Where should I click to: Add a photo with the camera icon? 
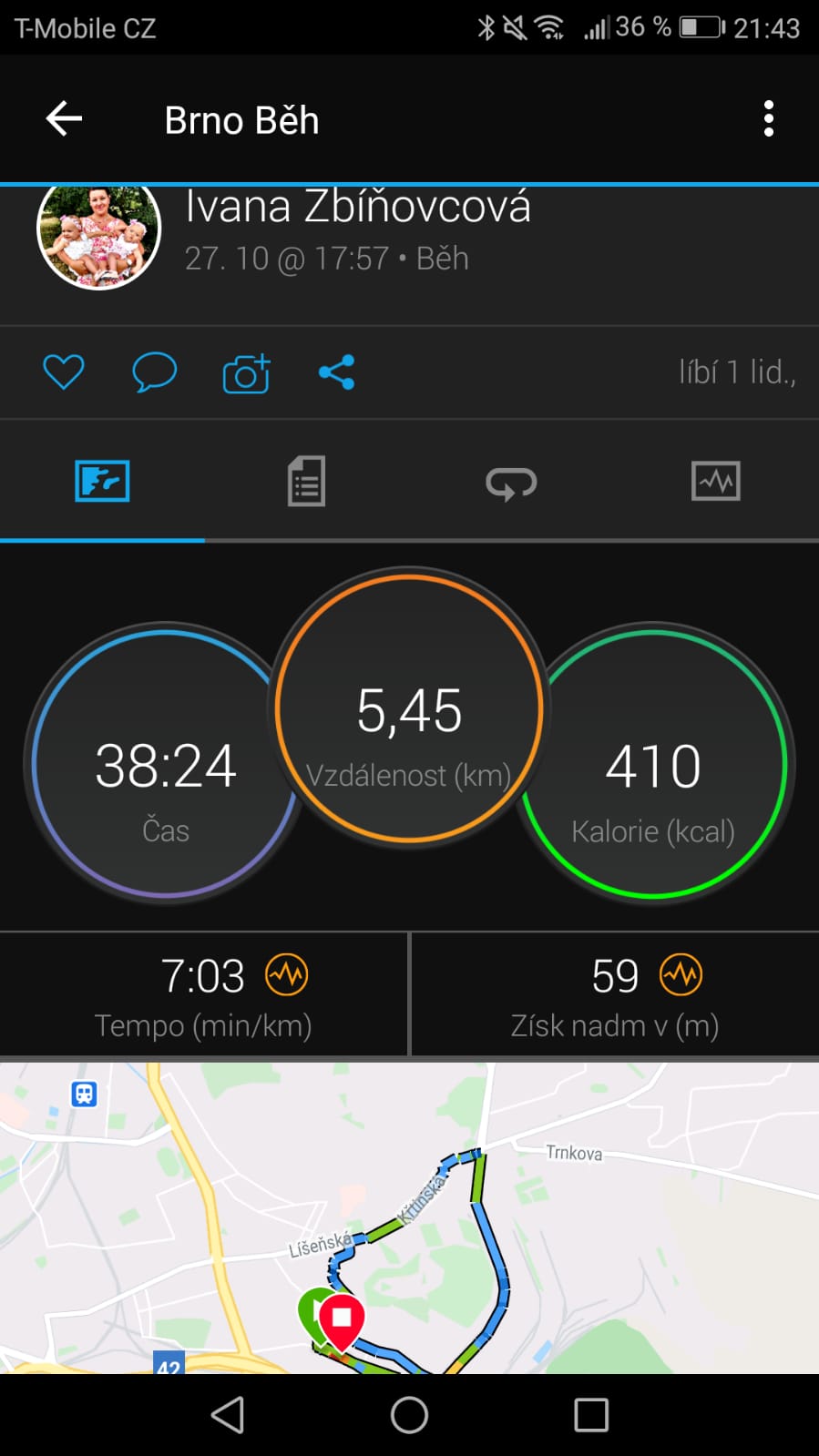point(246,373)
